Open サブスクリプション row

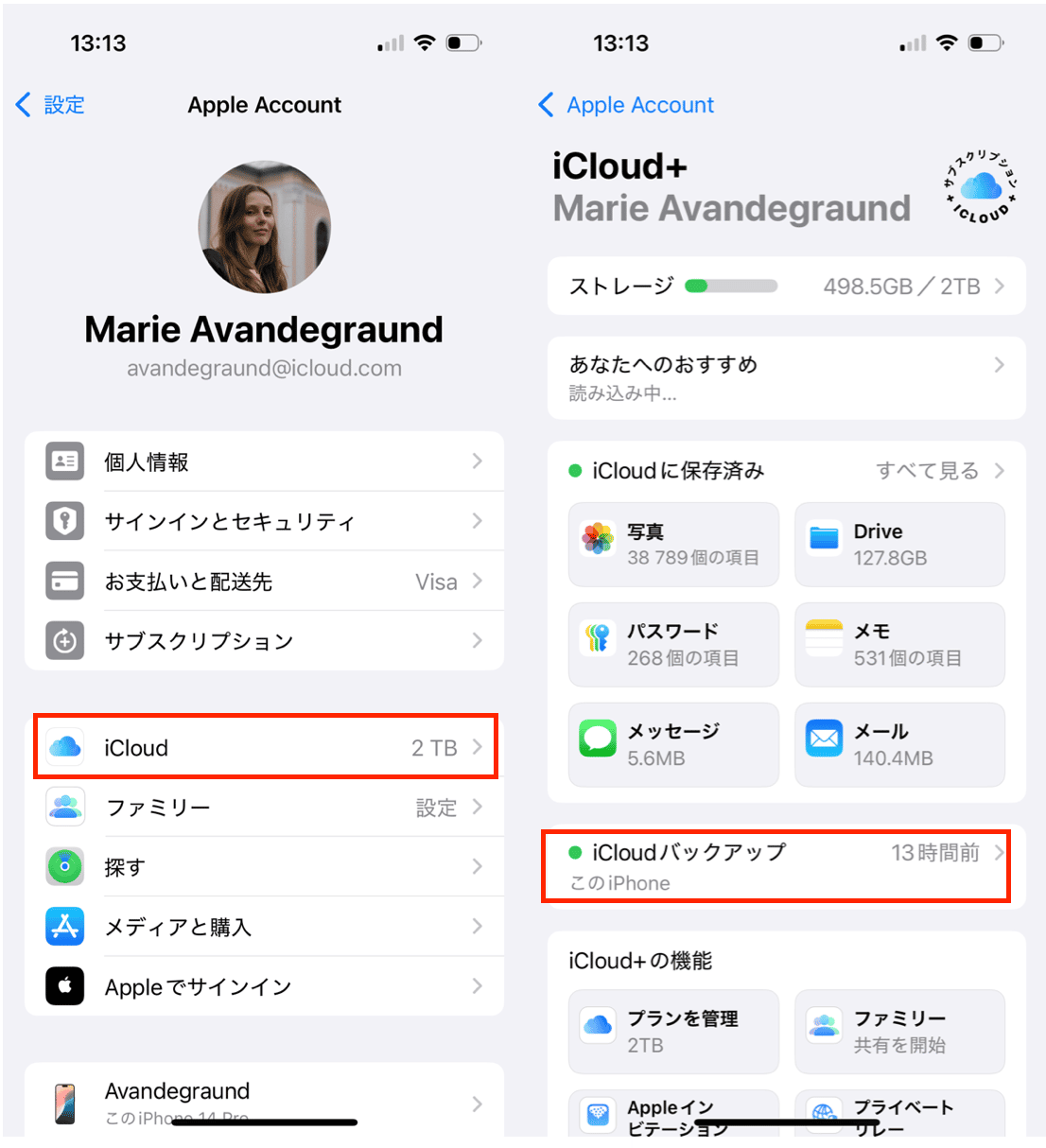[x=264, y=641]
